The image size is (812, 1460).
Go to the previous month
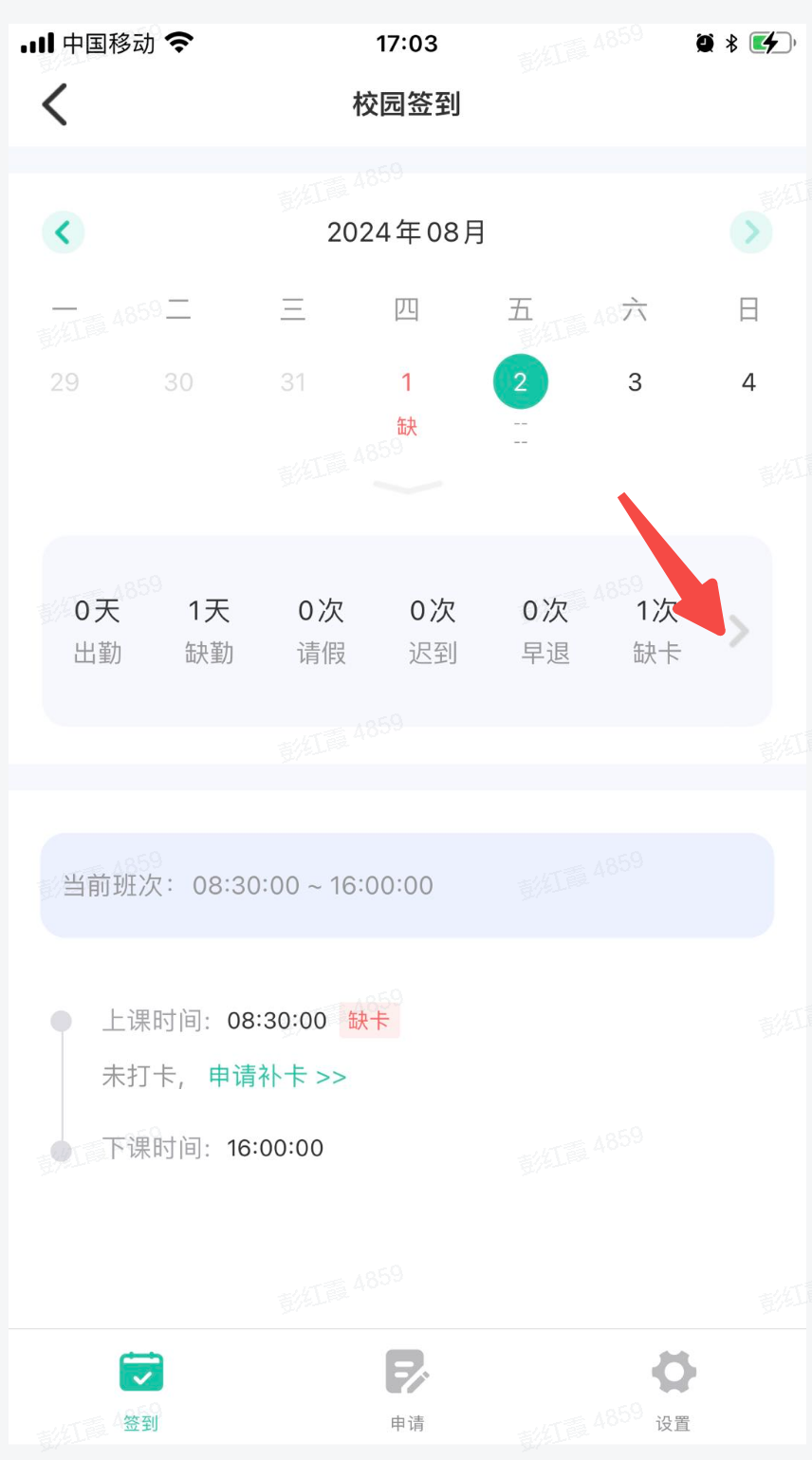point(64,231)
